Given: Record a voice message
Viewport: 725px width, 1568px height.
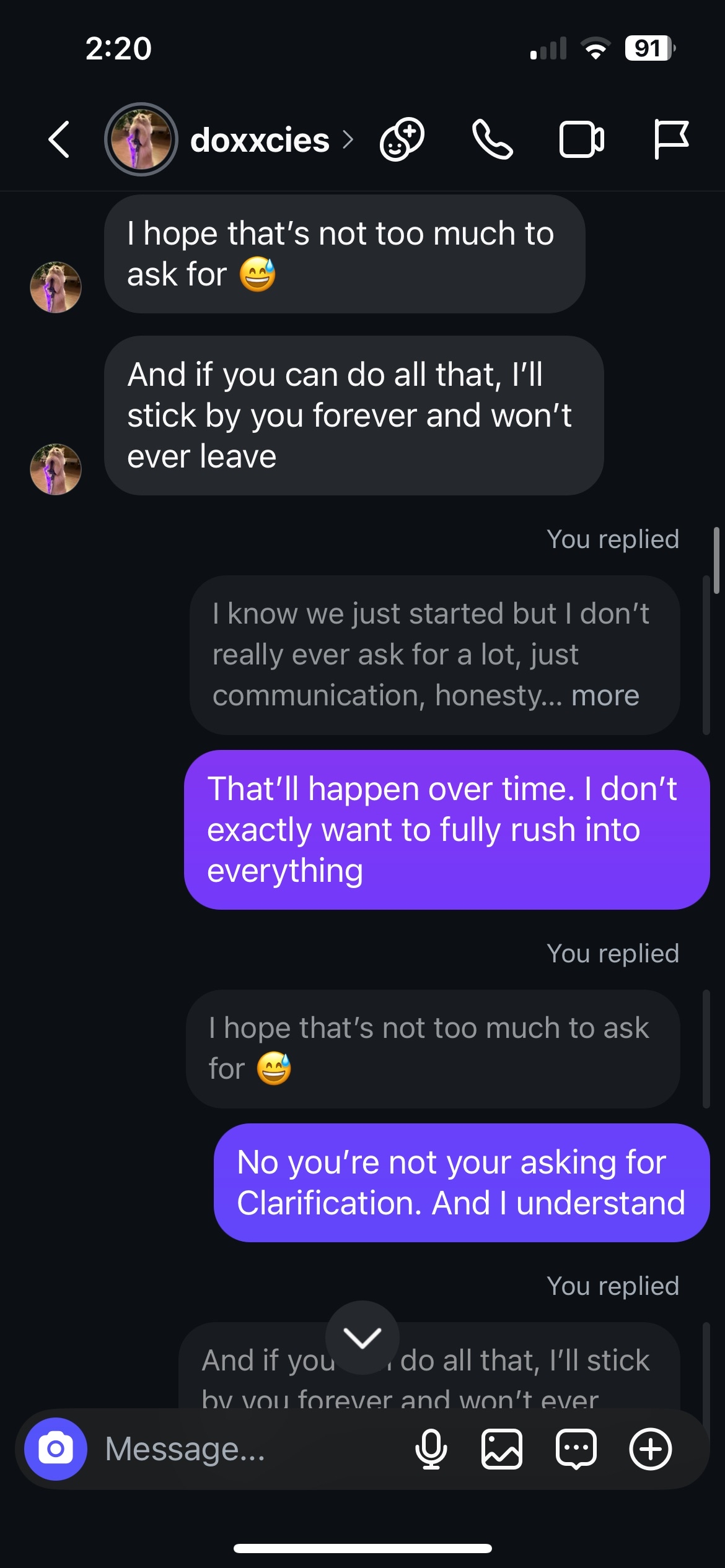Looking at the screenshot, I should 431,1449.
